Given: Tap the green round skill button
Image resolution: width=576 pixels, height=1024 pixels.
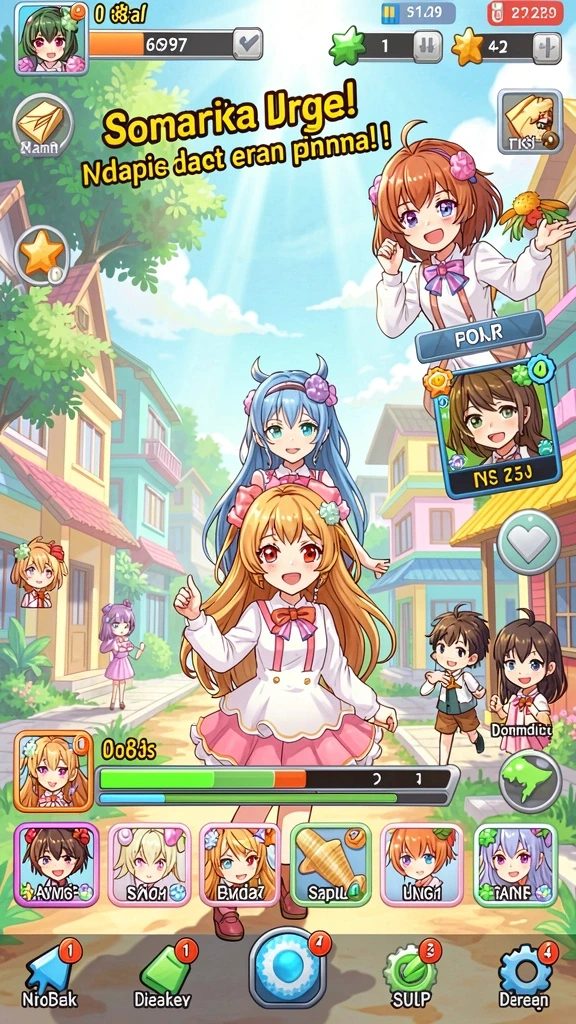Looking at the screenshot, I should [x=531, y=780].
